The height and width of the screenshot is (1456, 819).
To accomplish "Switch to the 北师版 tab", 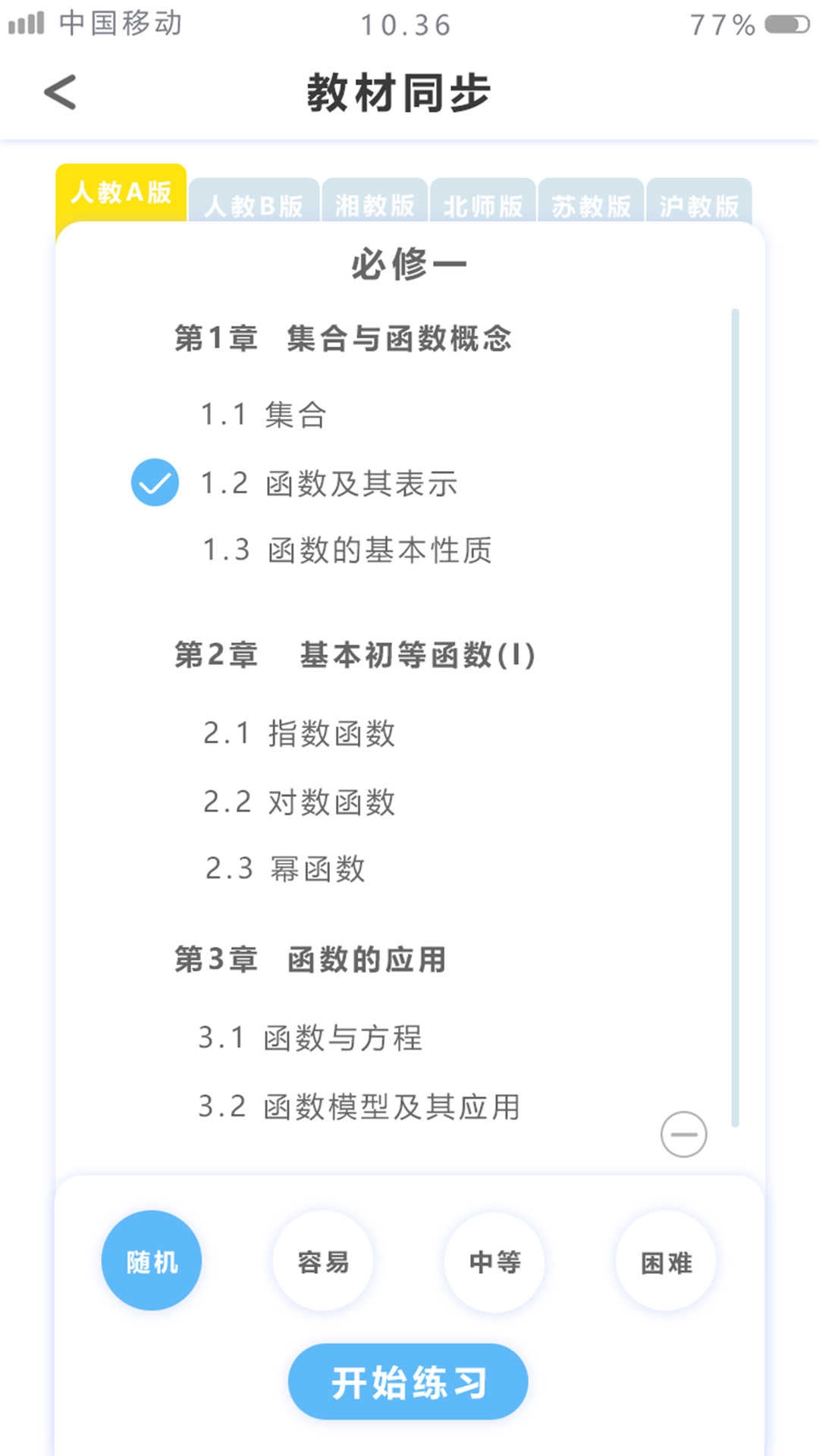I will [483, 203].
